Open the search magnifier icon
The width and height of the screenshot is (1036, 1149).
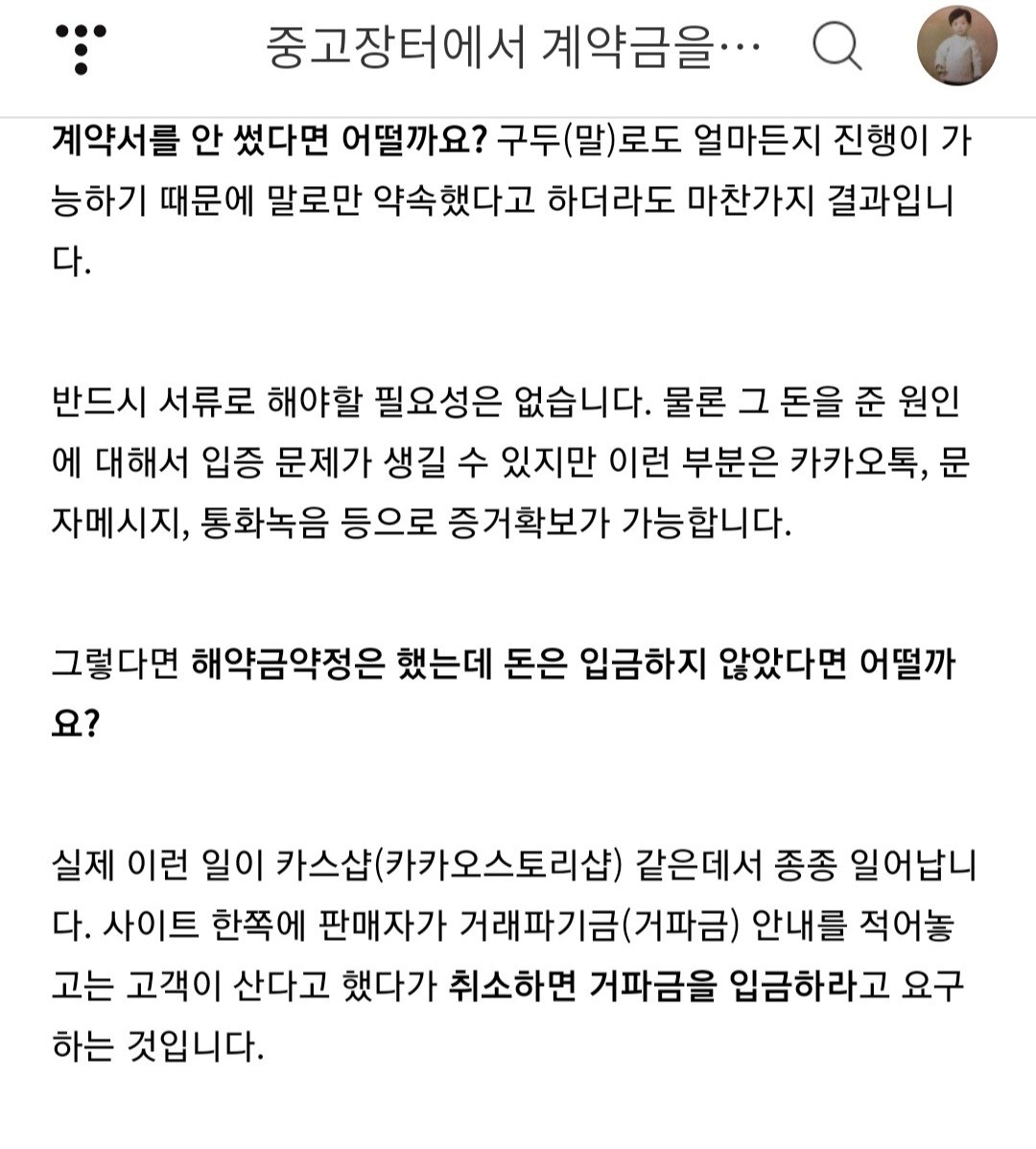pos(836,47)
